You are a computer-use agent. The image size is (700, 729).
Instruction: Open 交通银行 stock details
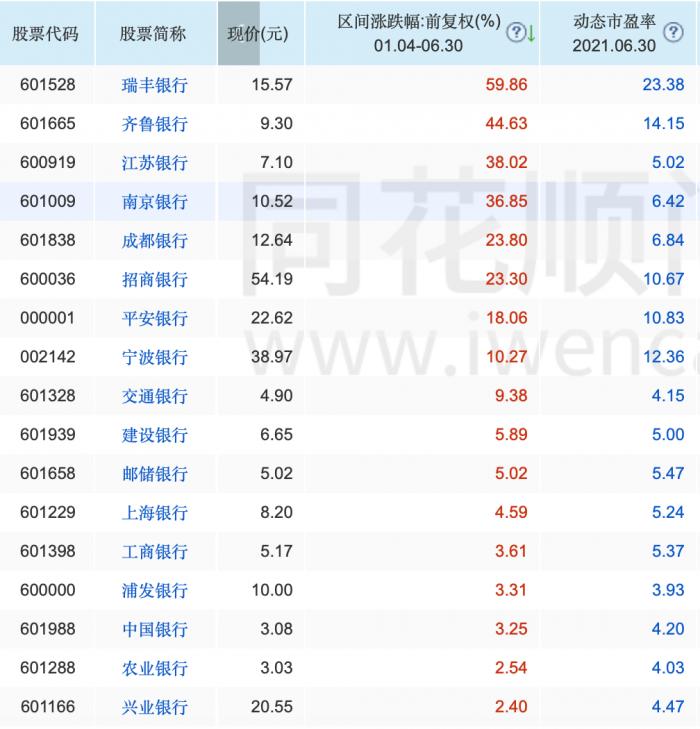tap(153, 396)
